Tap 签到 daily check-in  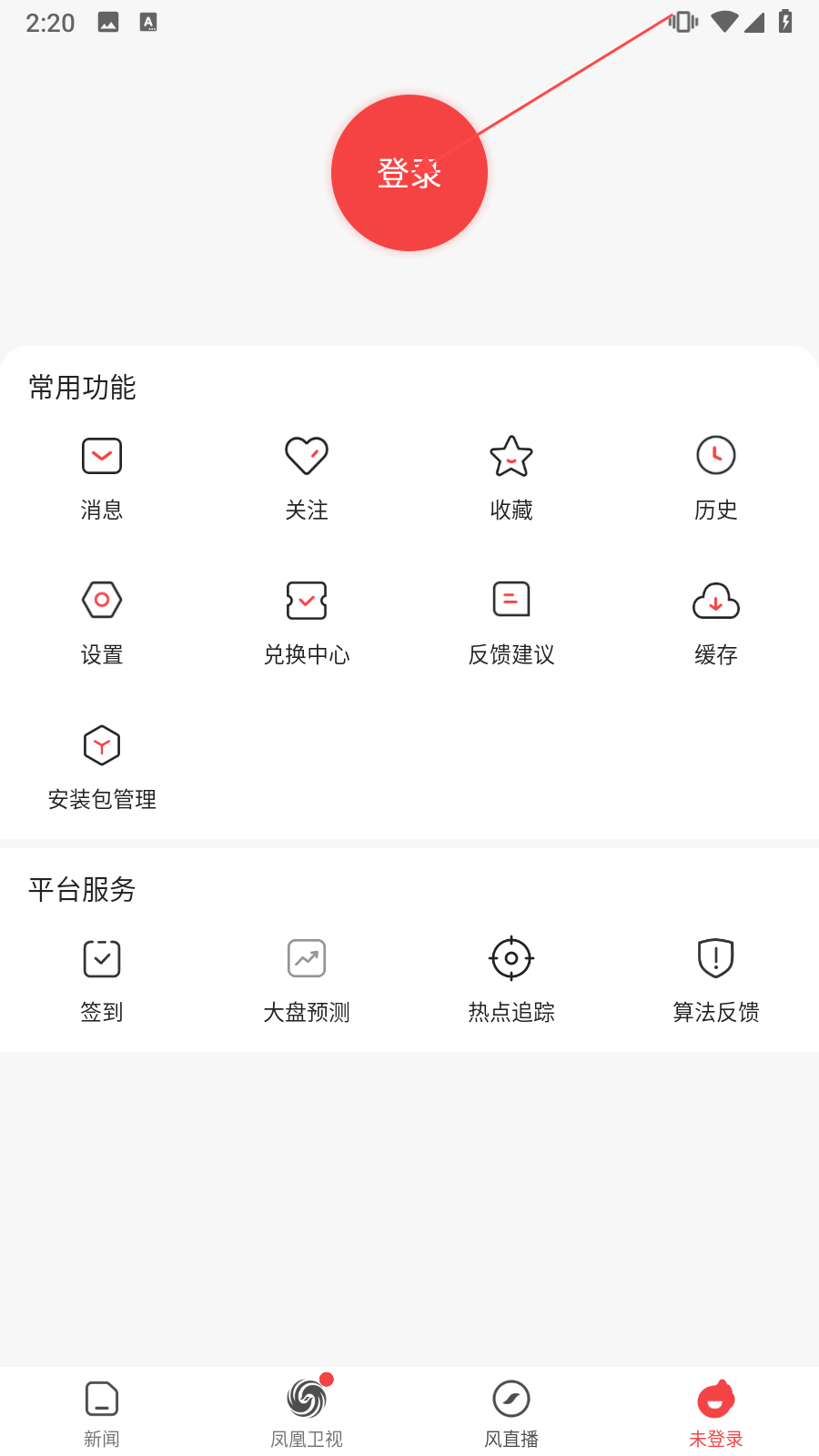[102, 981]
